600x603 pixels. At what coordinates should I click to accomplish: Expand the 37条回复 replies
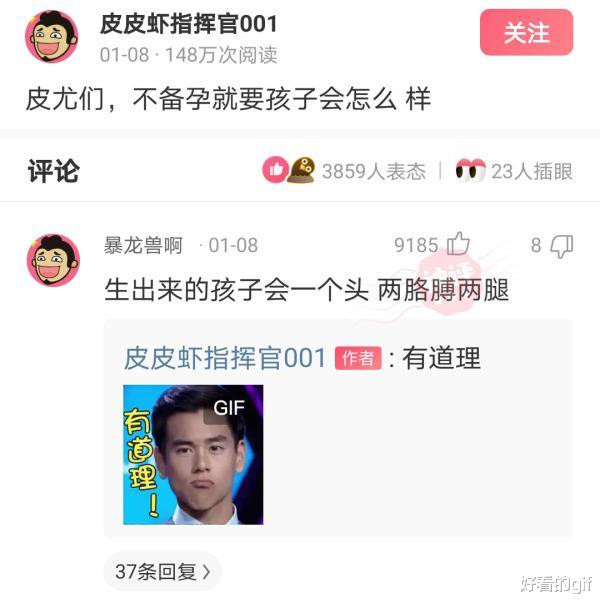pyautogui.click(x=162, y=572)
